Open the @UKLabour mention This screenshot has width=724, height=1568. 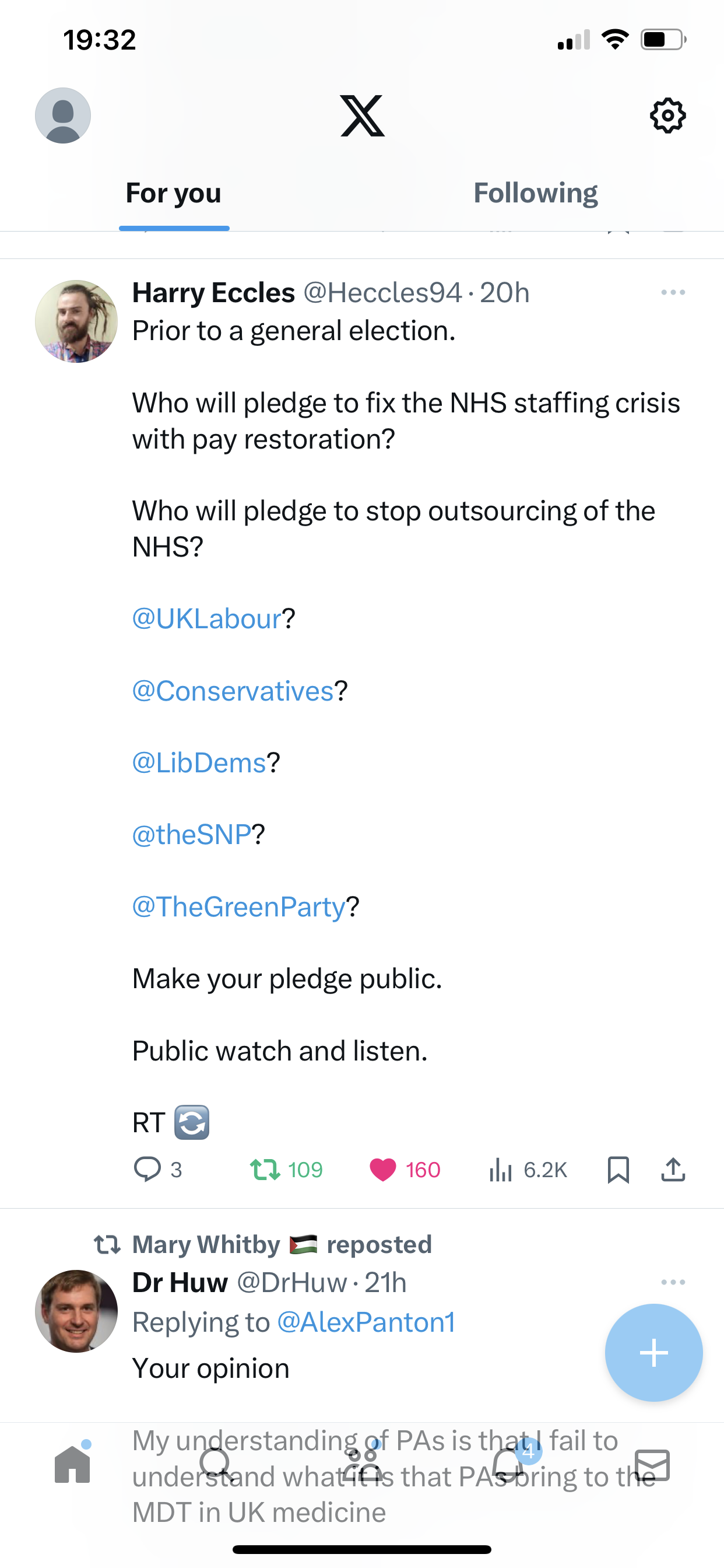tap(207, 618)
